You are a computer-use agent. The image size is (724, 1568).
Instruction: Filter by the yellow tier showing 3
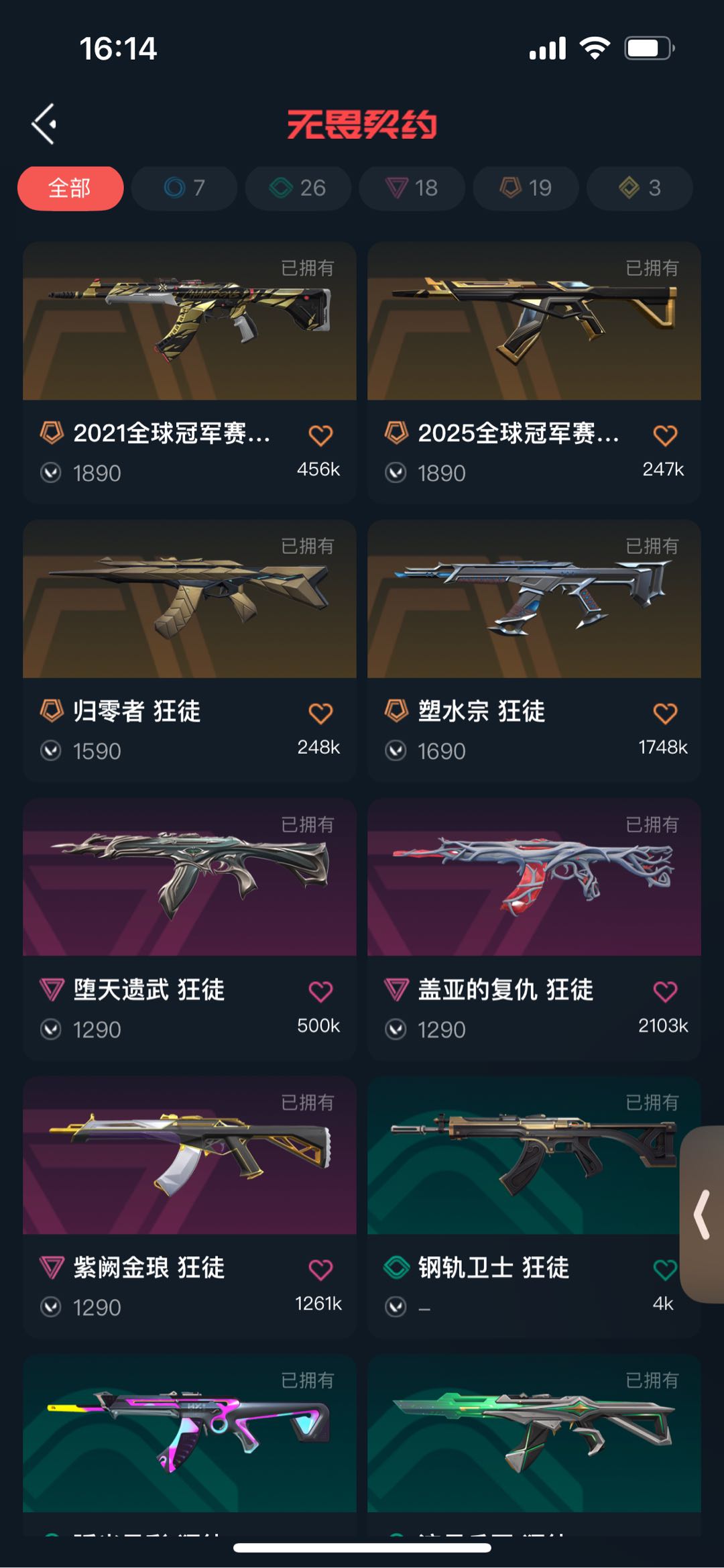[640, 188]
